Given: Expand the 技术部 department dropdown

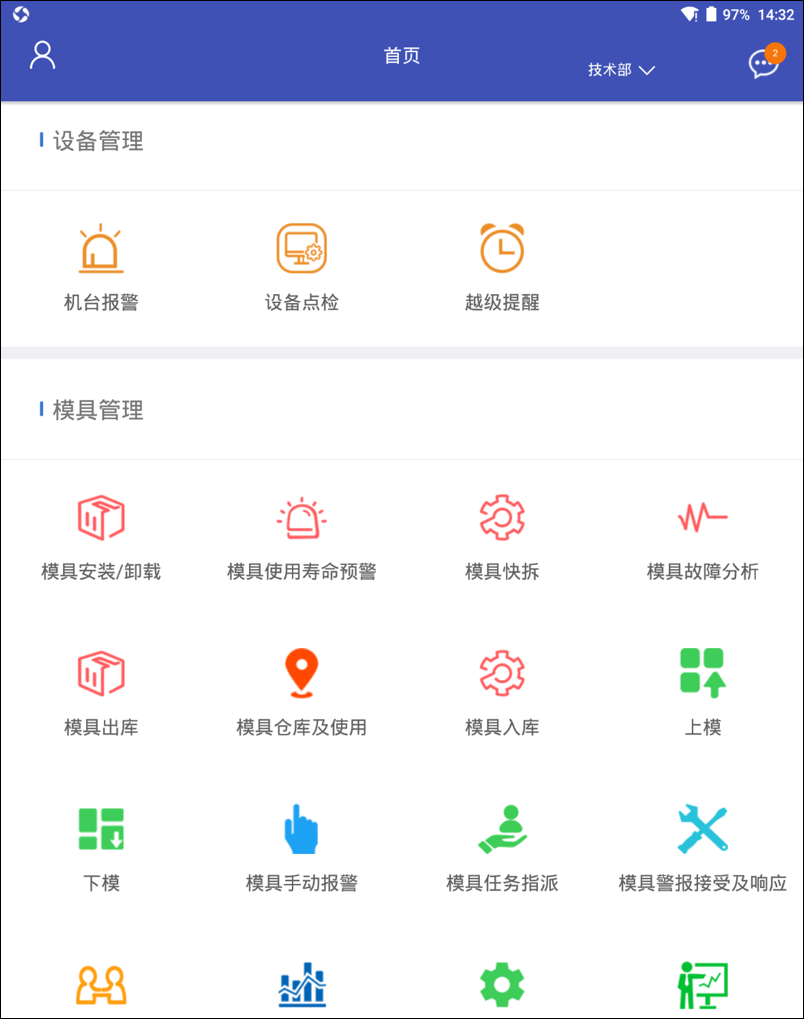Looking at the screenshot, I should point(621,70).
